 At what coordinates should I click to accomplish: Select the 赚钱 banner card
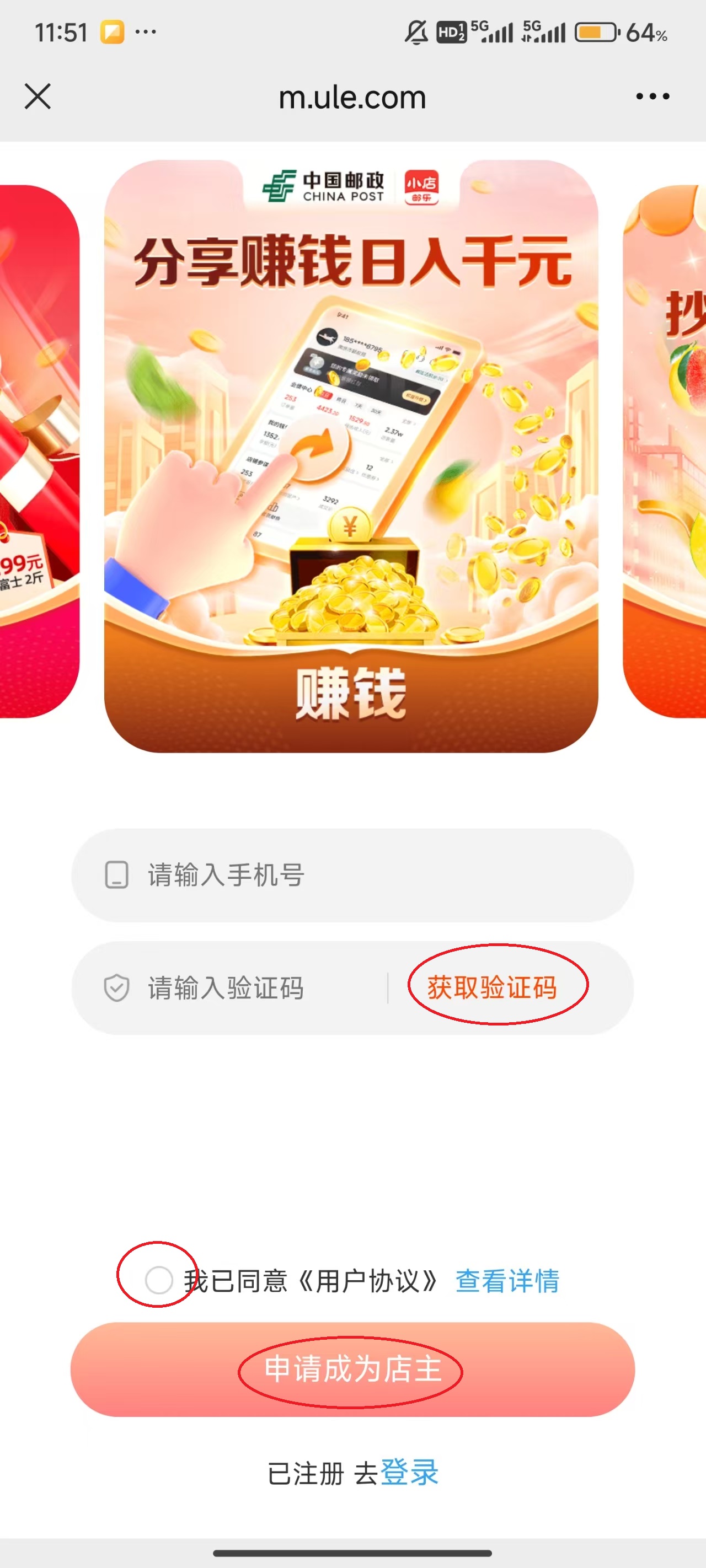(351, 457)
